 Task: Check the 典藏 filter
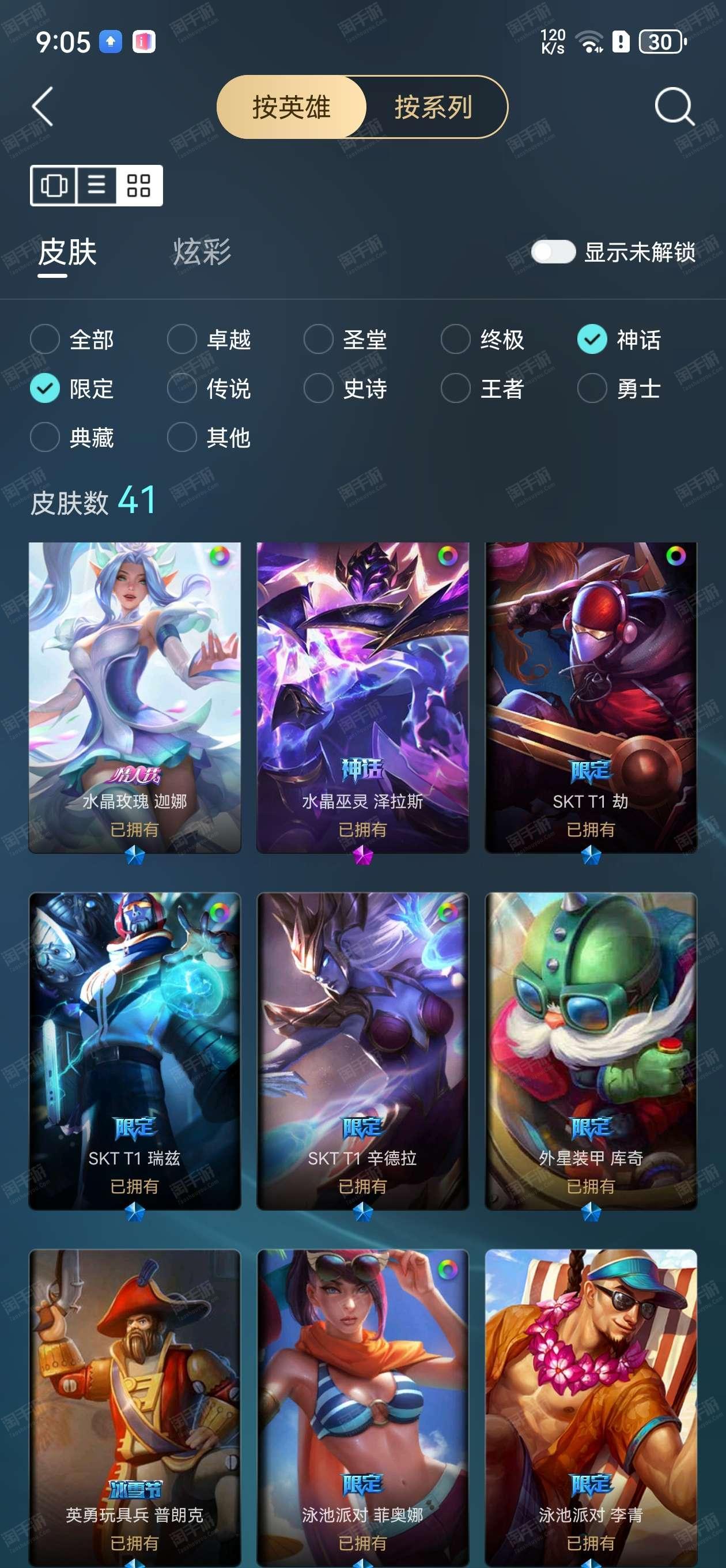click(x=72, y=437)
